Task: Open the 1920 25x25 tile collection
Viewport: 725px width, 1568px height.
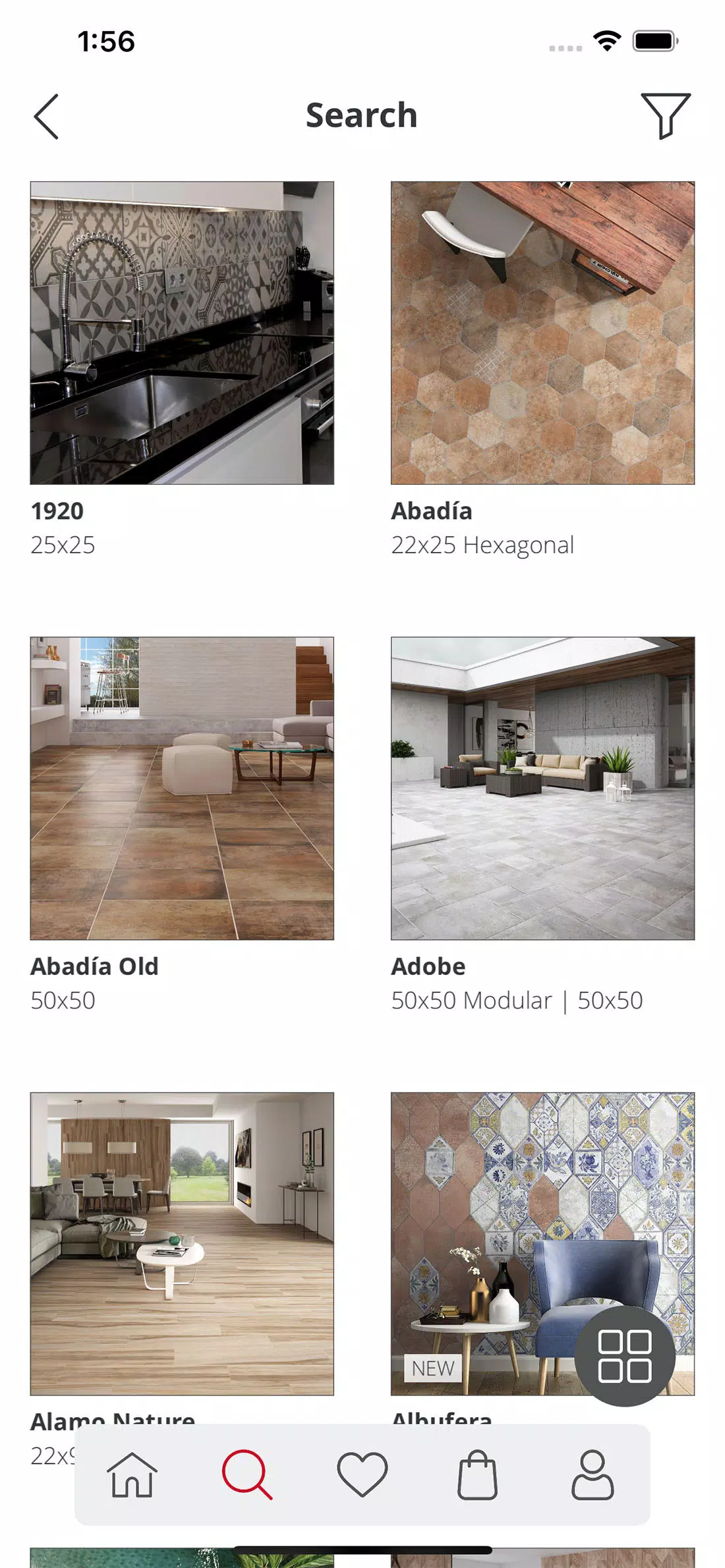Action: (x=182, y=333)
